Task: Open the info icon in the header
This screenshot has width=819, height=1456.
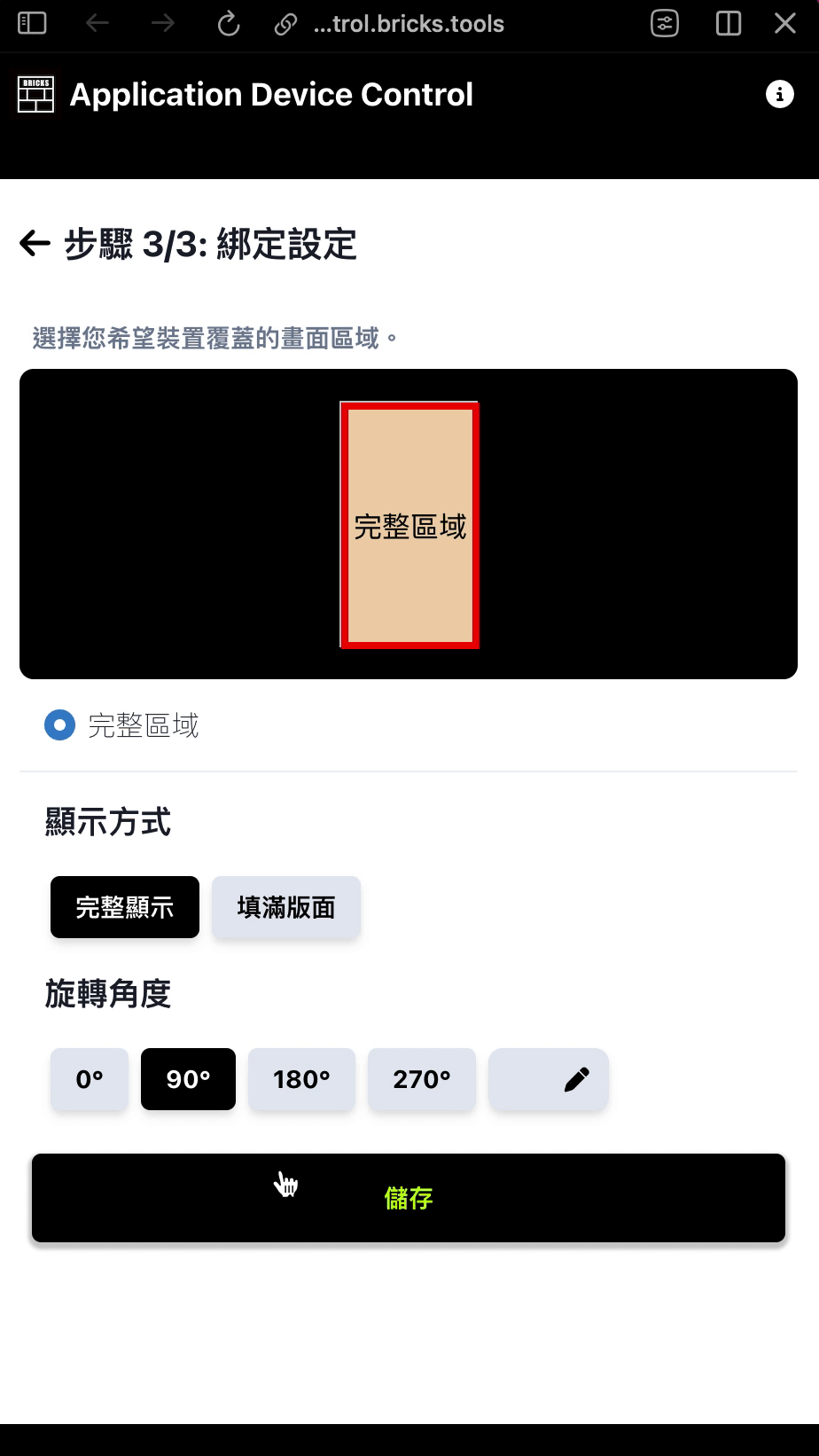Action: pos(779,94)
